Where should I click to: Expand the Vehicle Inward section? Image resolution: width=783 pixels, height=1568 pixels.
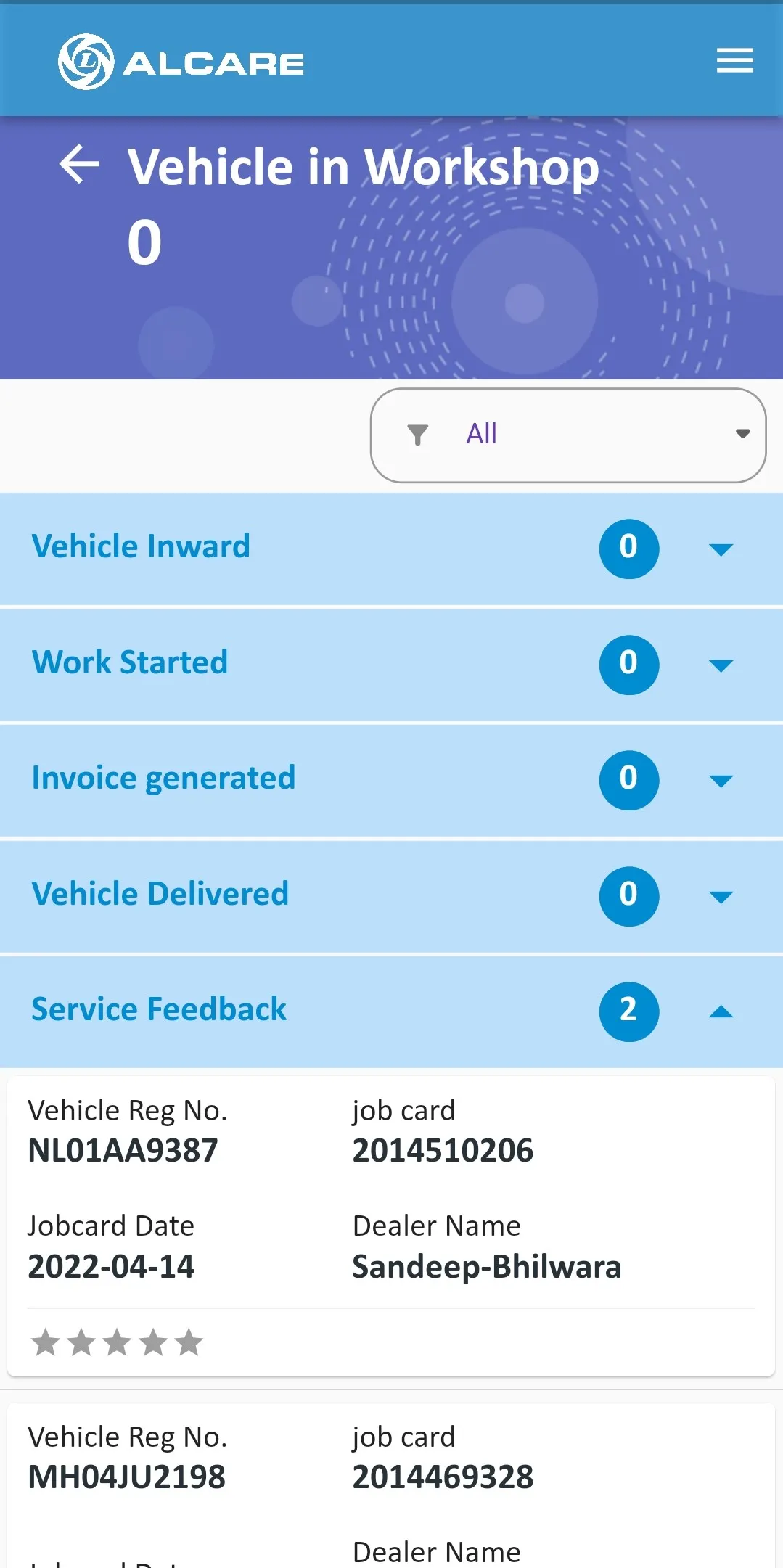click(x=721, y=549)
